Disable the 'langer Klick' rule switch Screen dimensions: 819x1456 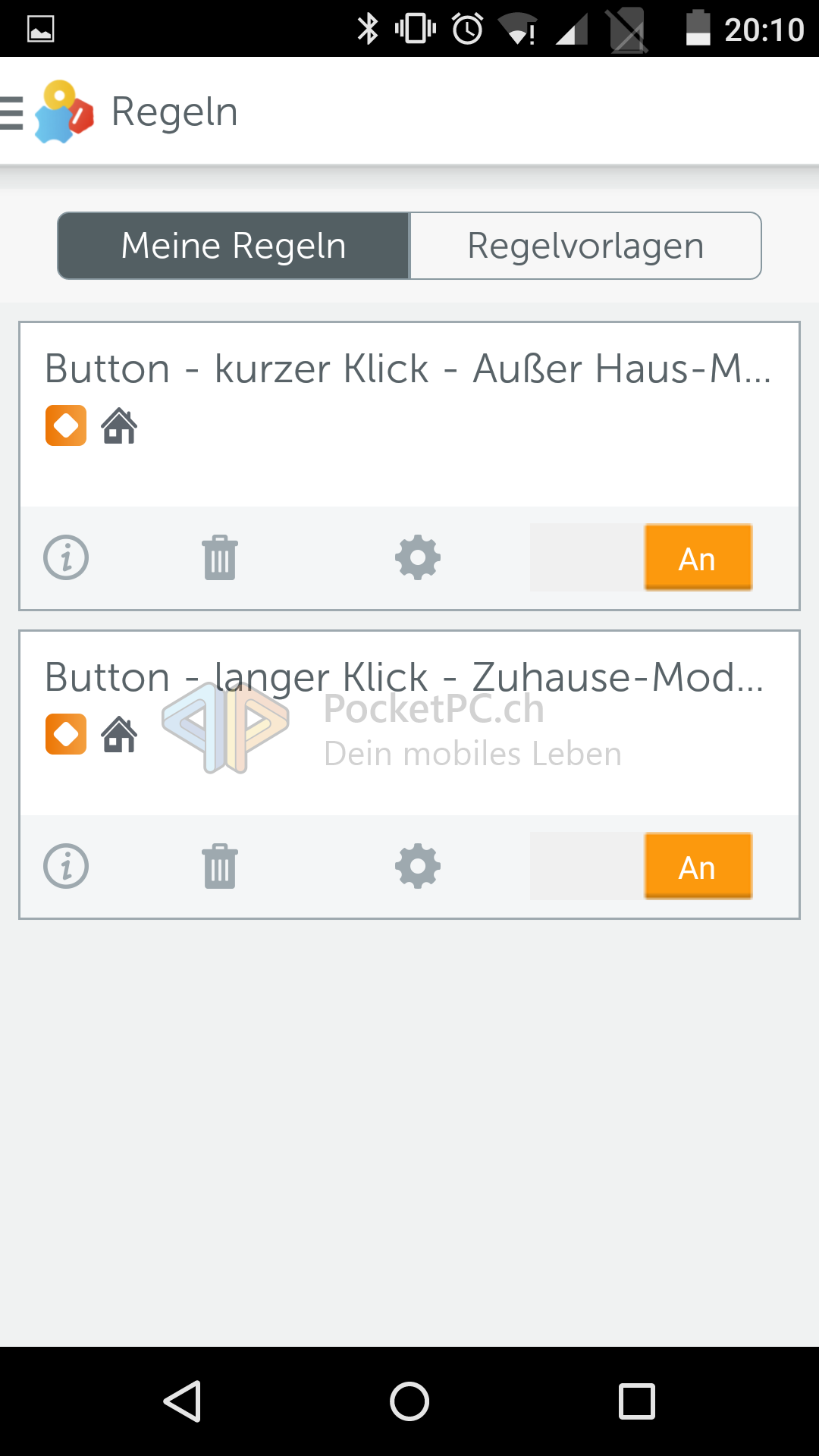pos(641,866)
